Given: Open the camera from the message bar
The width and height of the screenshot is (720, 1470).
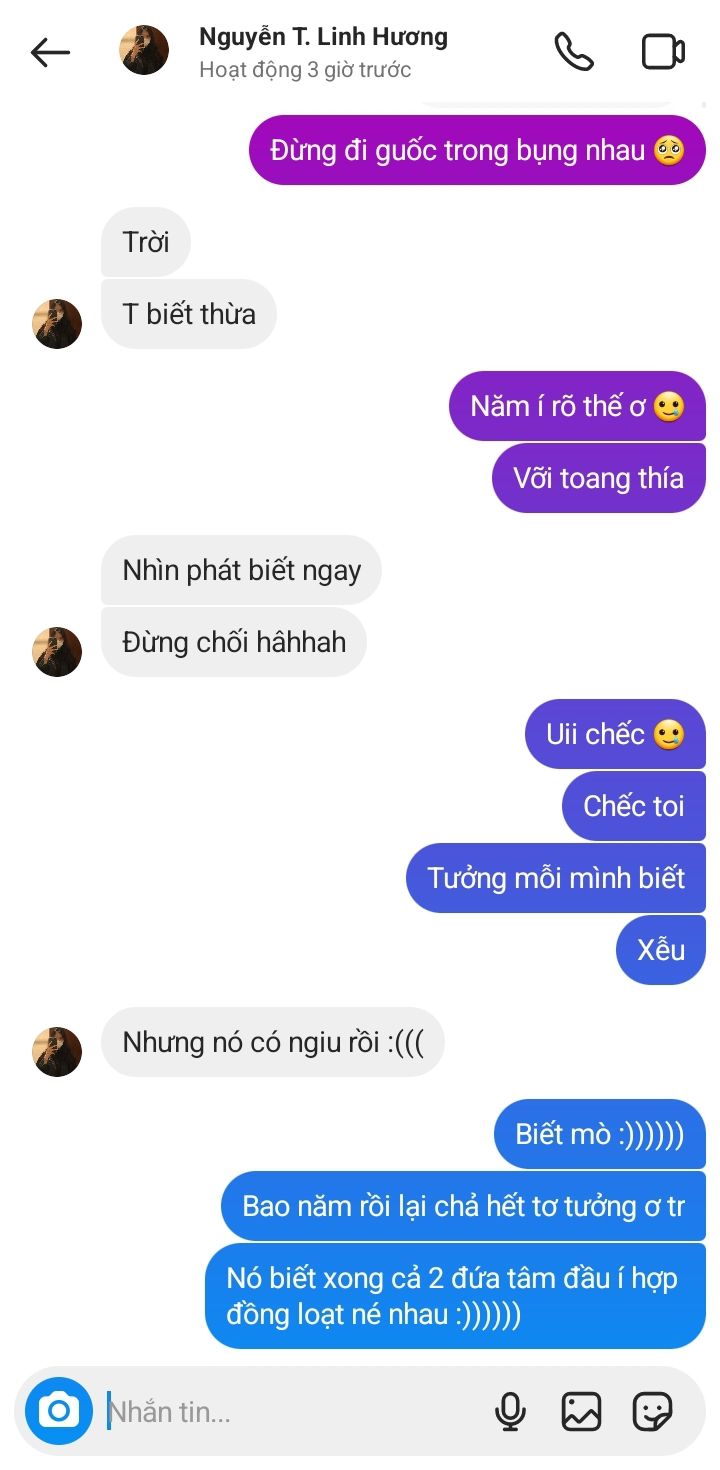Looking at the screenshot, I should point(58,1411).
